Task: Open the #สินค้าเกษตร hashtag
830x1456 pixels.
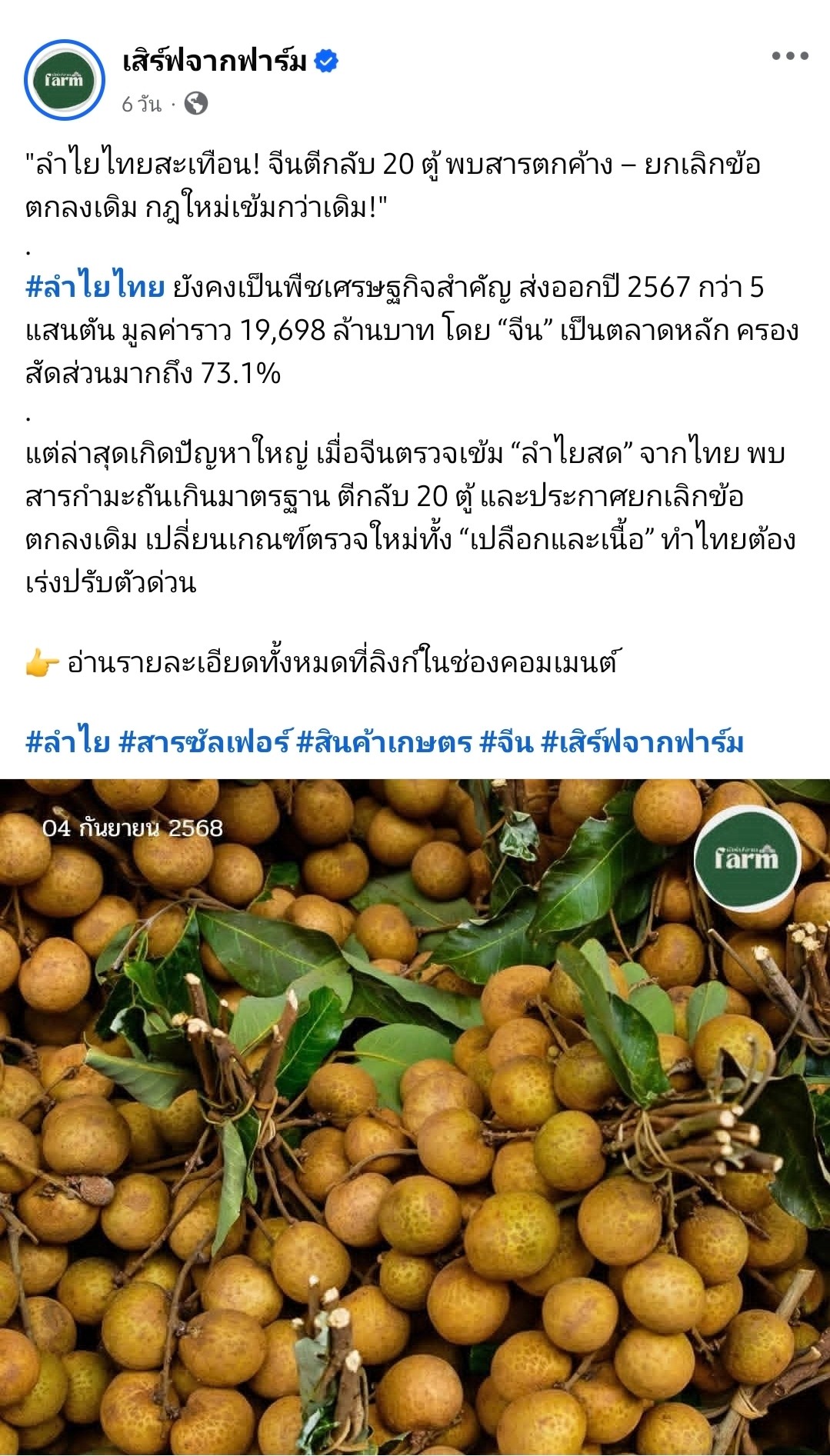Action: point(384,741)
